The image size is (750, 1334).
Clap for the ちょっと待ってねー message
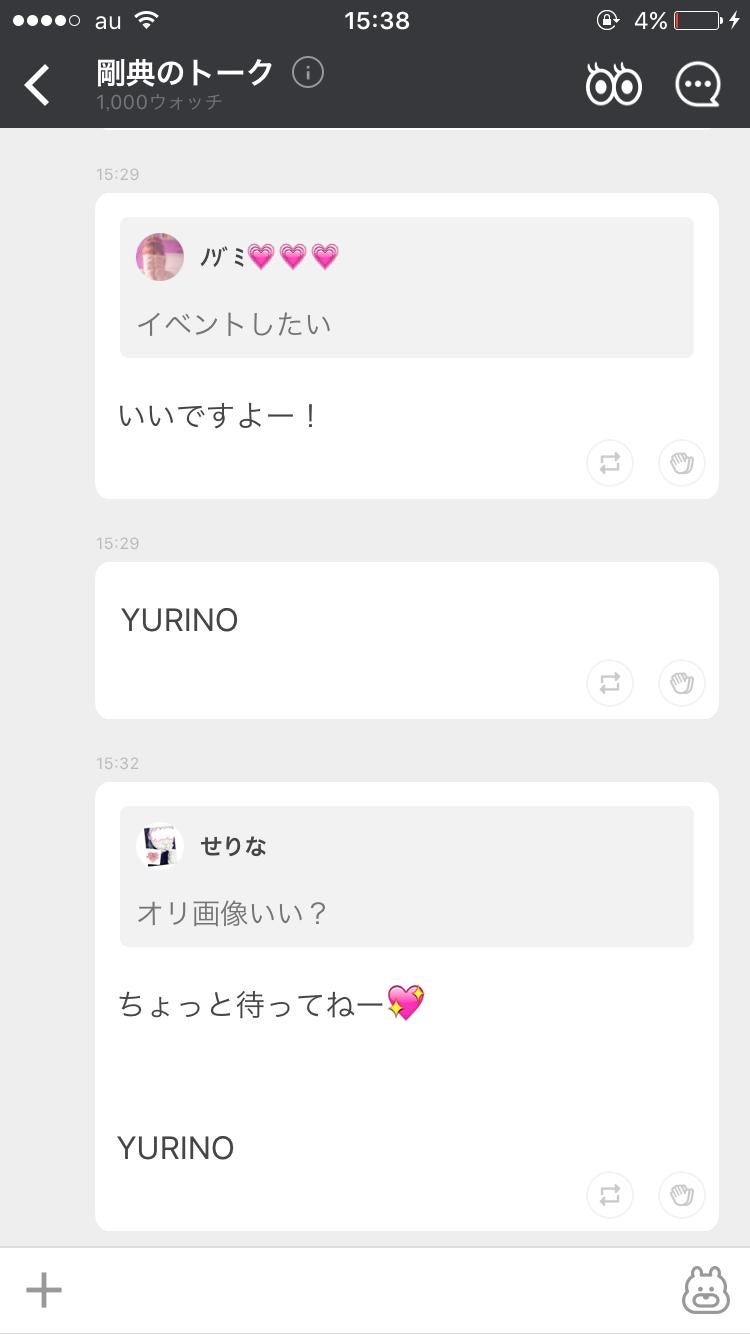pyautogui.click(x=682, y=1195)
